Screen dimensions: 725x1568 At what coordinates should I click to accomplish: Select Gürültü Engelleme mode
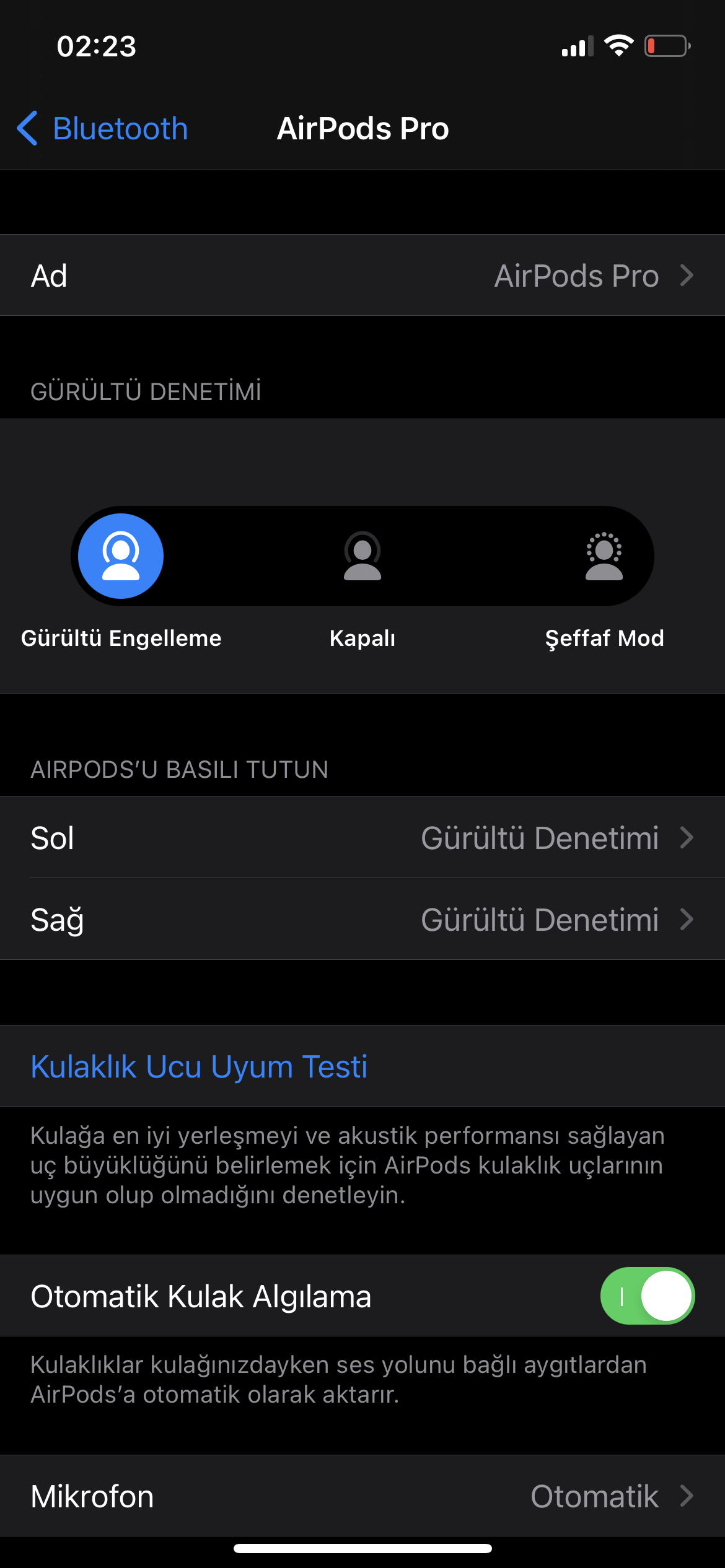[121, 556]
